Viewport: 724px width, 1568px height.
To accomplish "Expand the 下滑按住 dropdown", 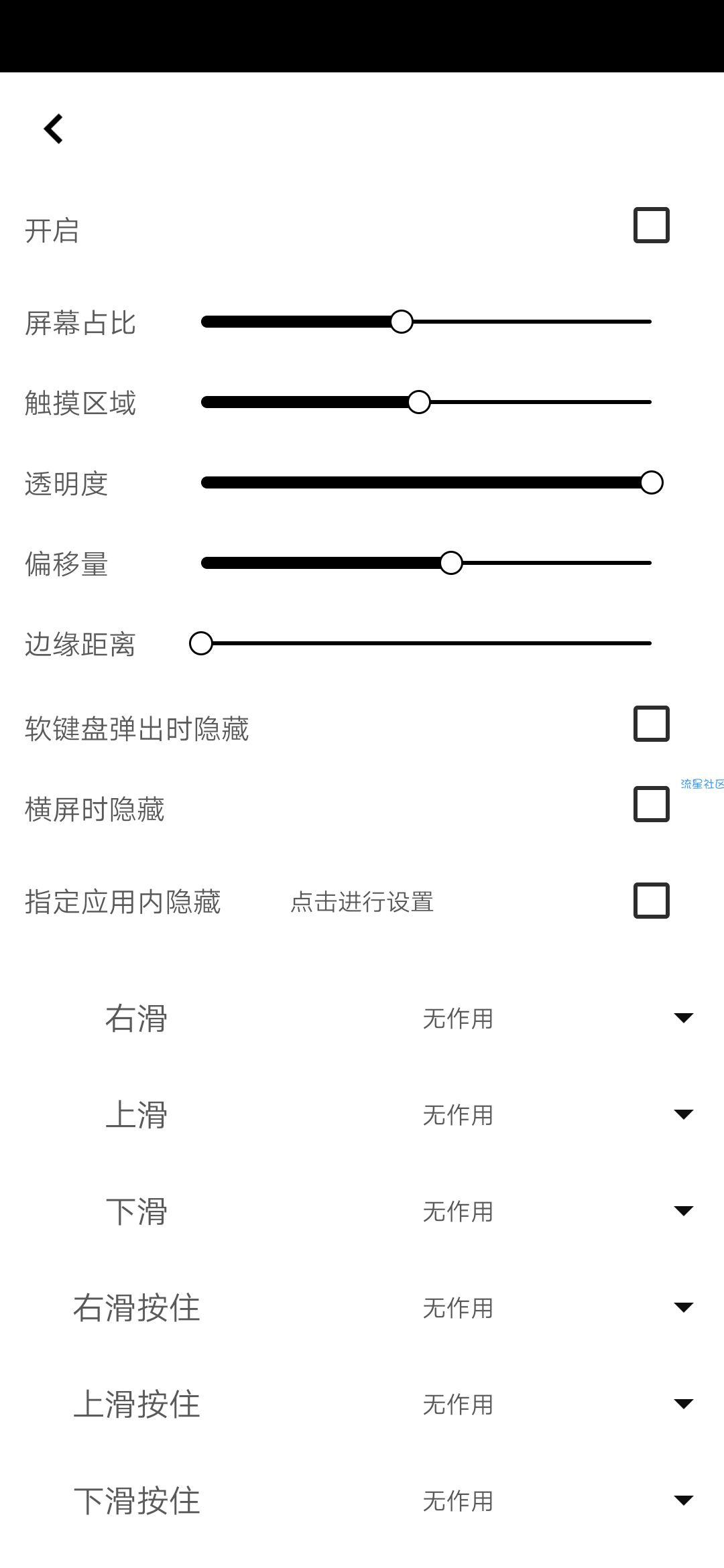I will click(556, 1501).
